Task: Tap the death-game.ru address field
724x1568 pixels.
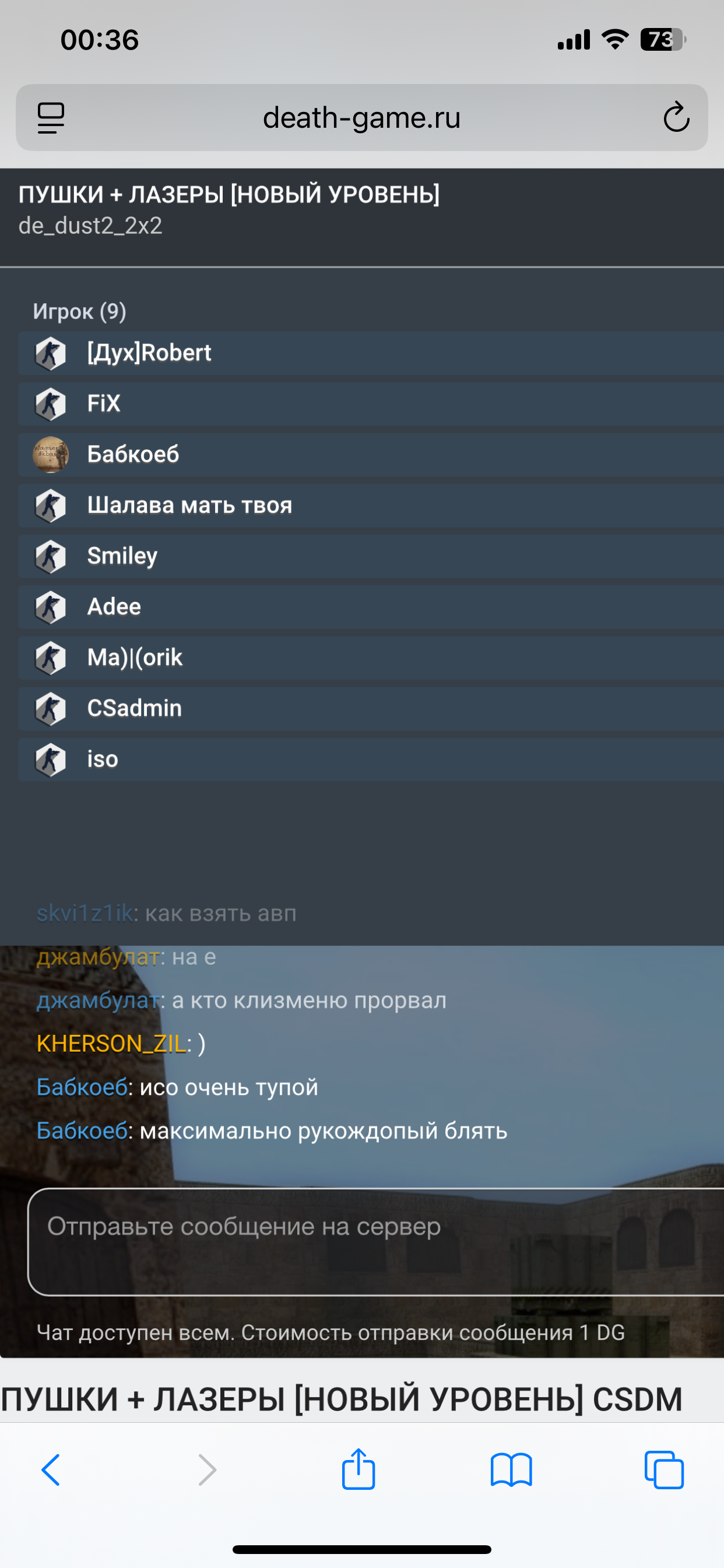Action: tap(361, 117)
